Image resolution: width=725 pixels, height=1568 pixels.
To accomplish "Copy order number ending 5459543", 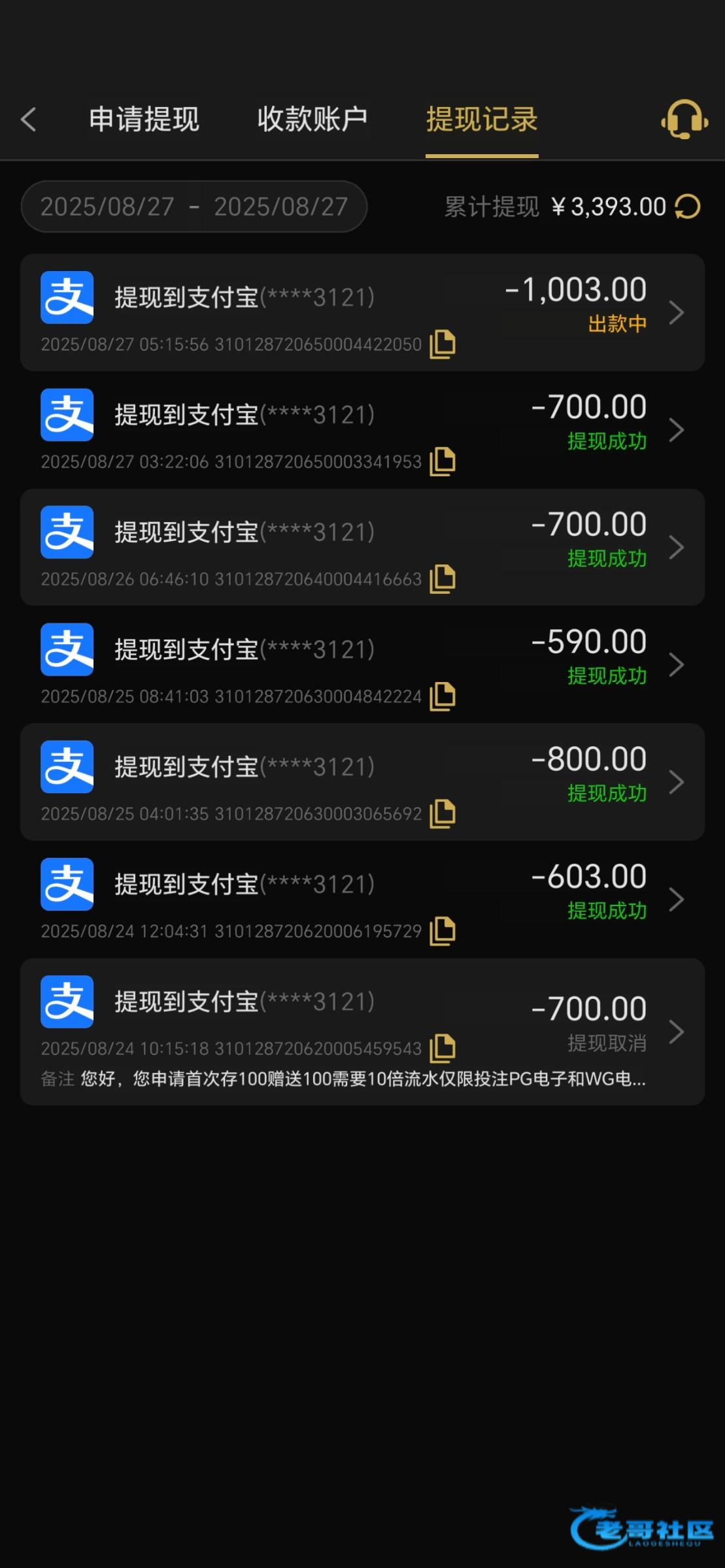I will (443, 1048).
